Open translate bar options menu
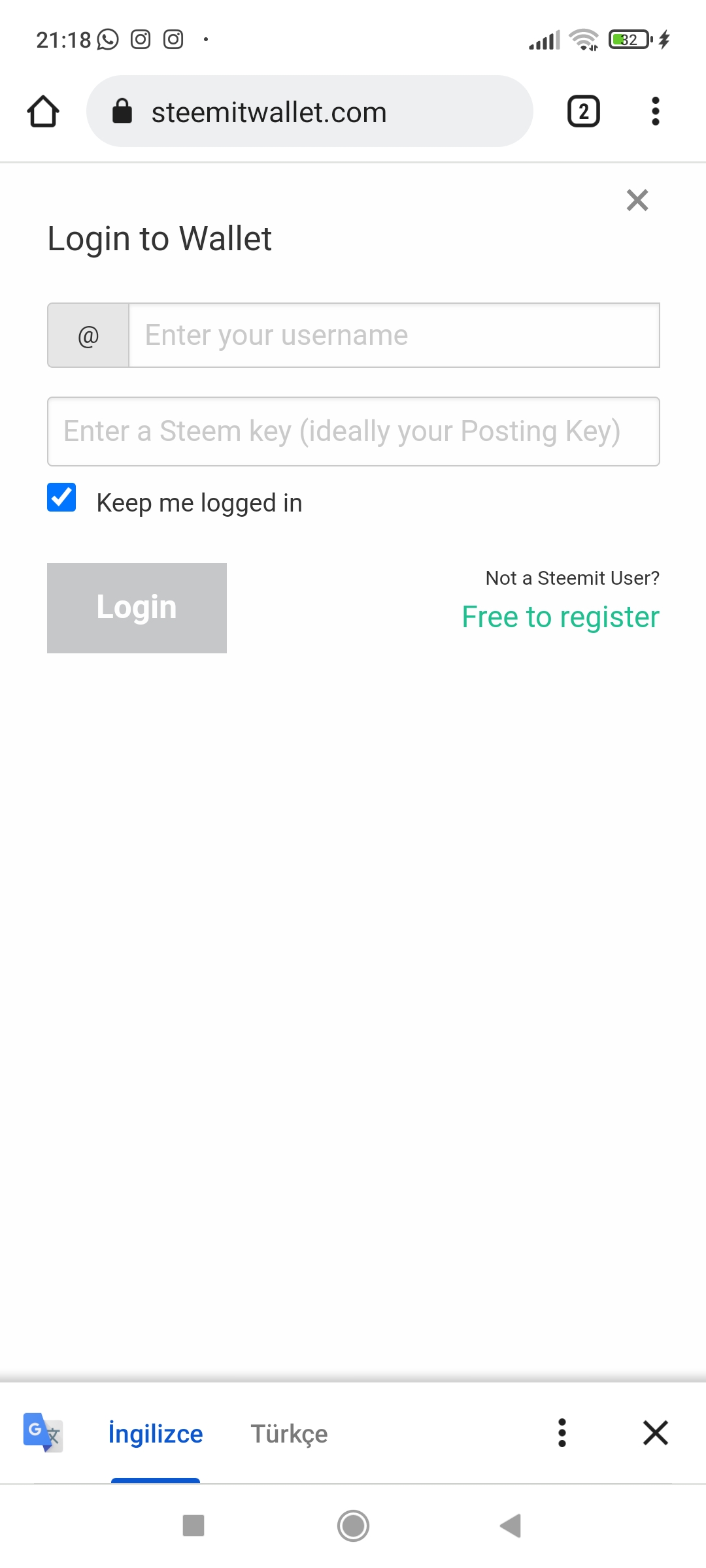Viewport: 706px width, 1568px height. point(562,1433)
